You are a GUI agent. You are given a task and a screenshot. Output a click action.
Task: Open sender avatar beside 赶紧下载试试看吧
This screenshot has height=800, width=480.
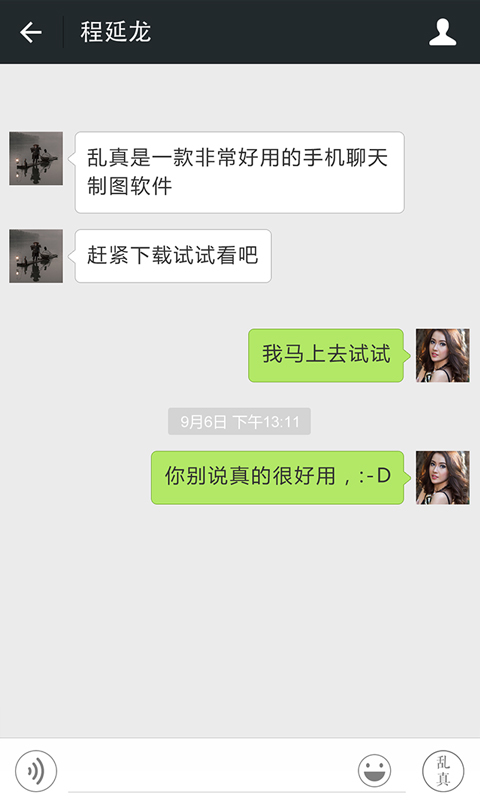pyautogui.click(x=36, y=256)
